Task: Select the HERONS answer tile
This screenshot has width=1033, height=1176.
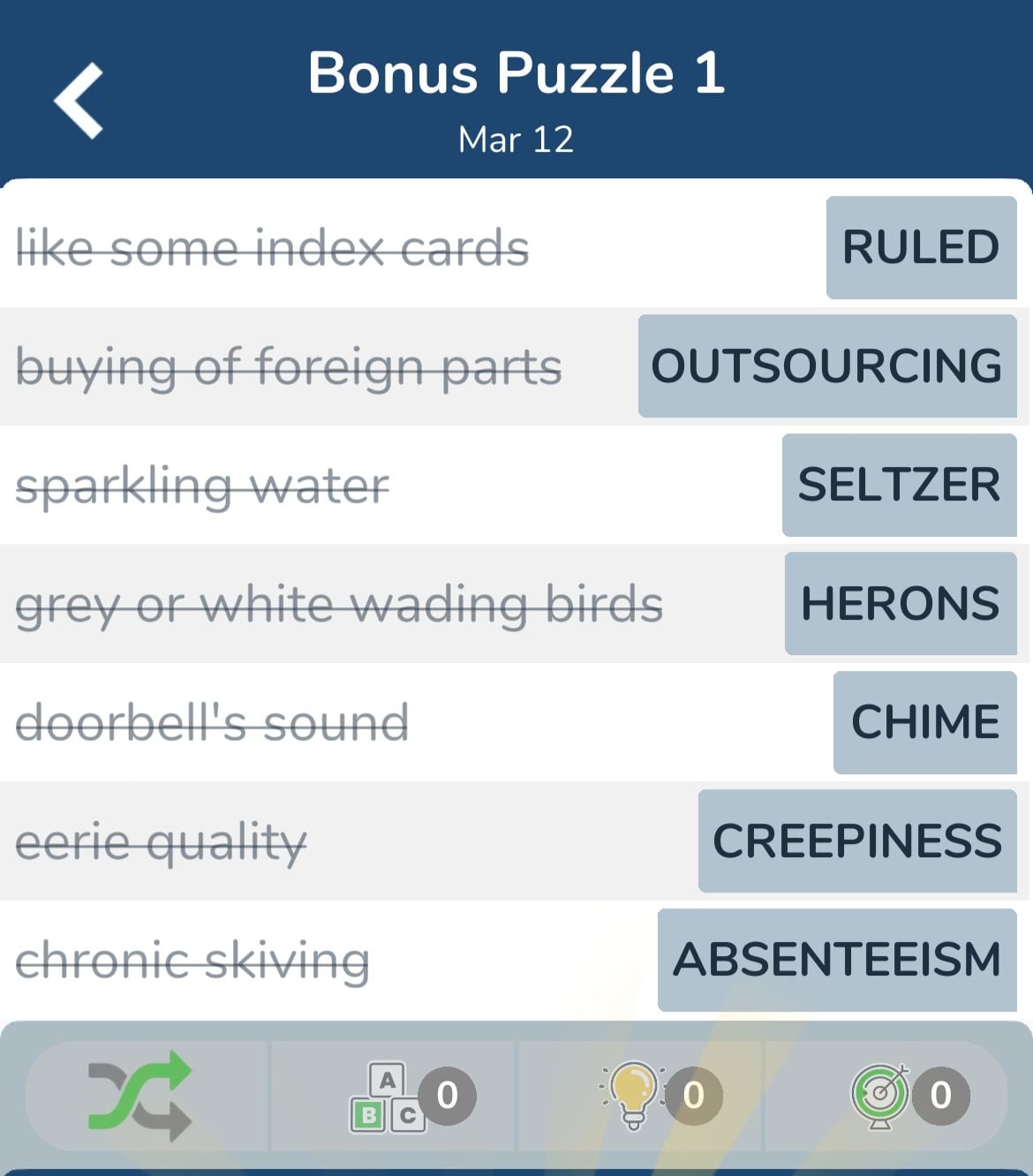Action: point(900,603)
